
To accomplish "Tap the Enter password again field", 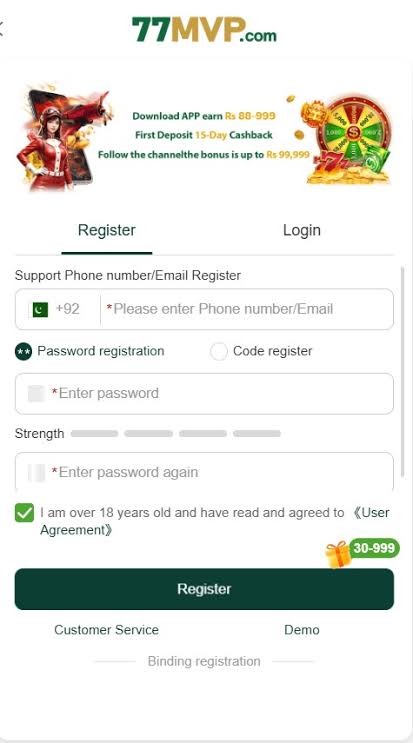I will (204, 471).
